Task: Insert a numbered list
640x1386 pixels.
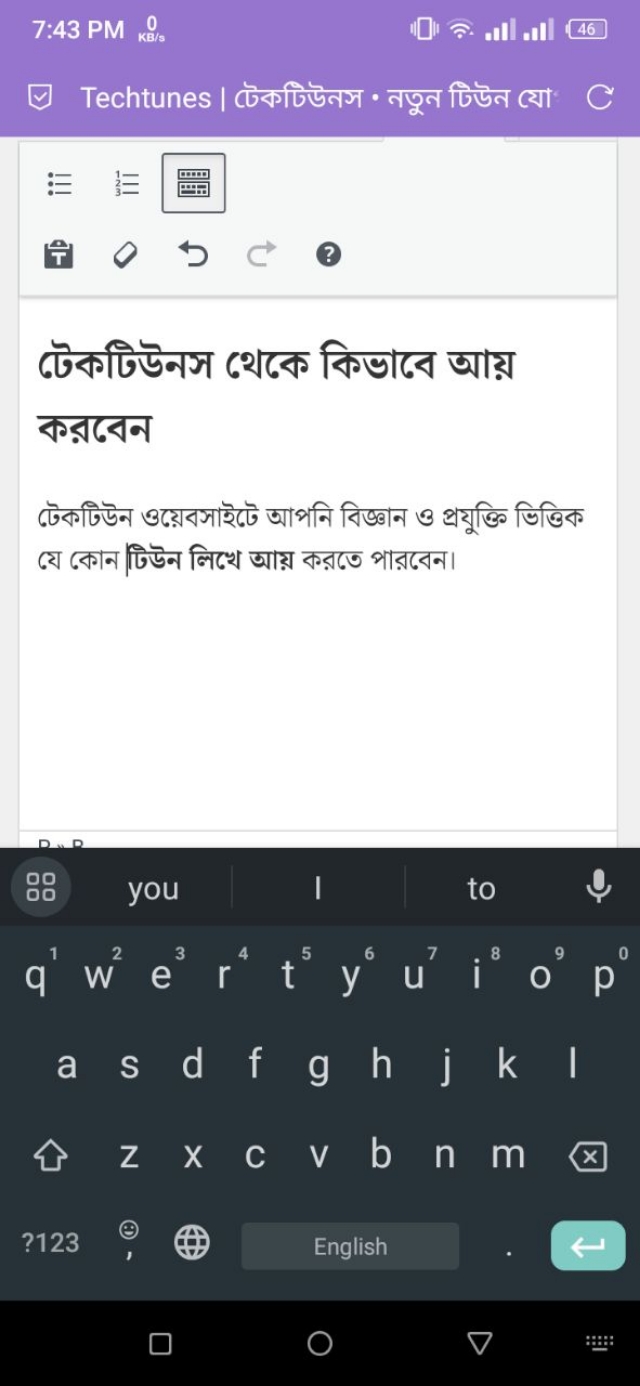Action: tap(127, 183)
